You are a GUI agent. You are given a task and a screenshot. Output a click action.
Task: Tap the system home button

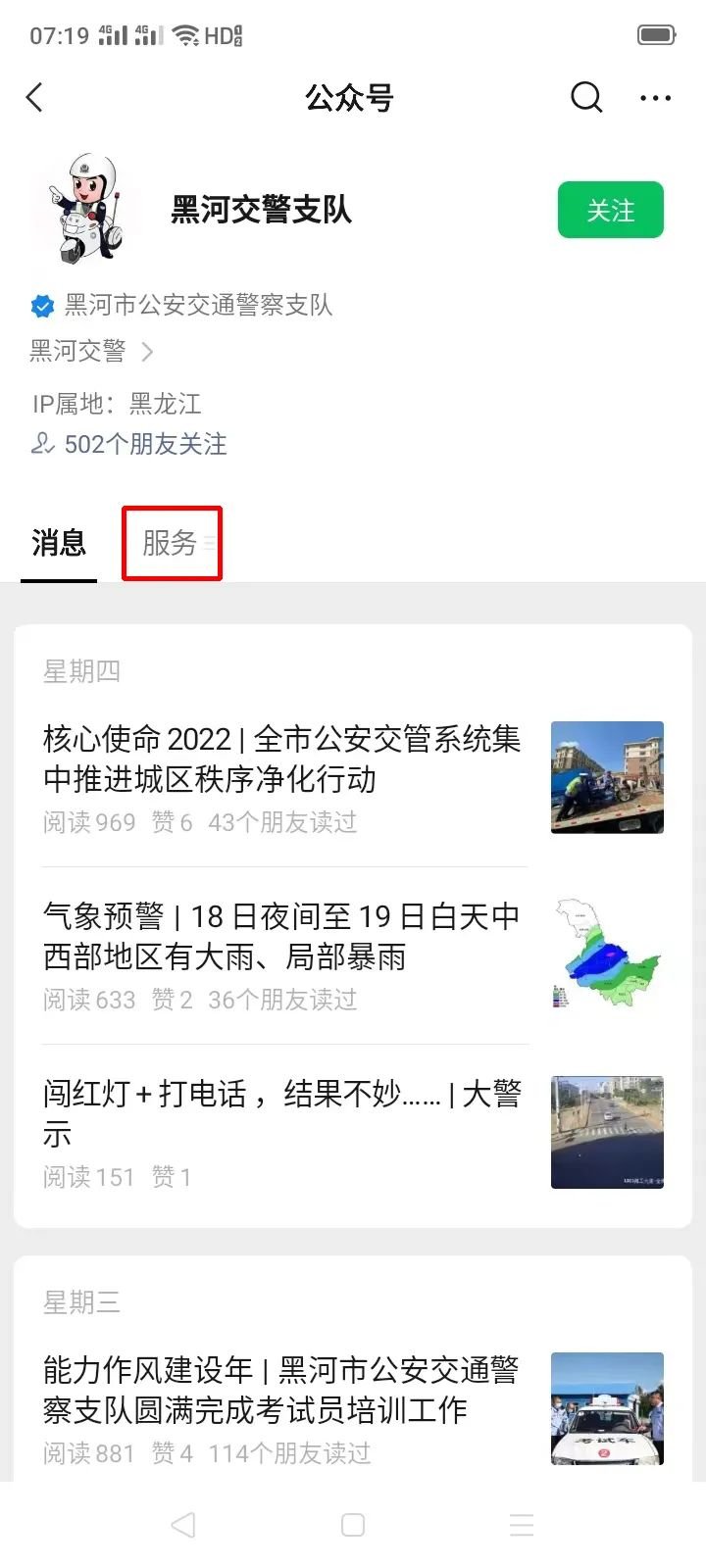(x=353, y=1525)
